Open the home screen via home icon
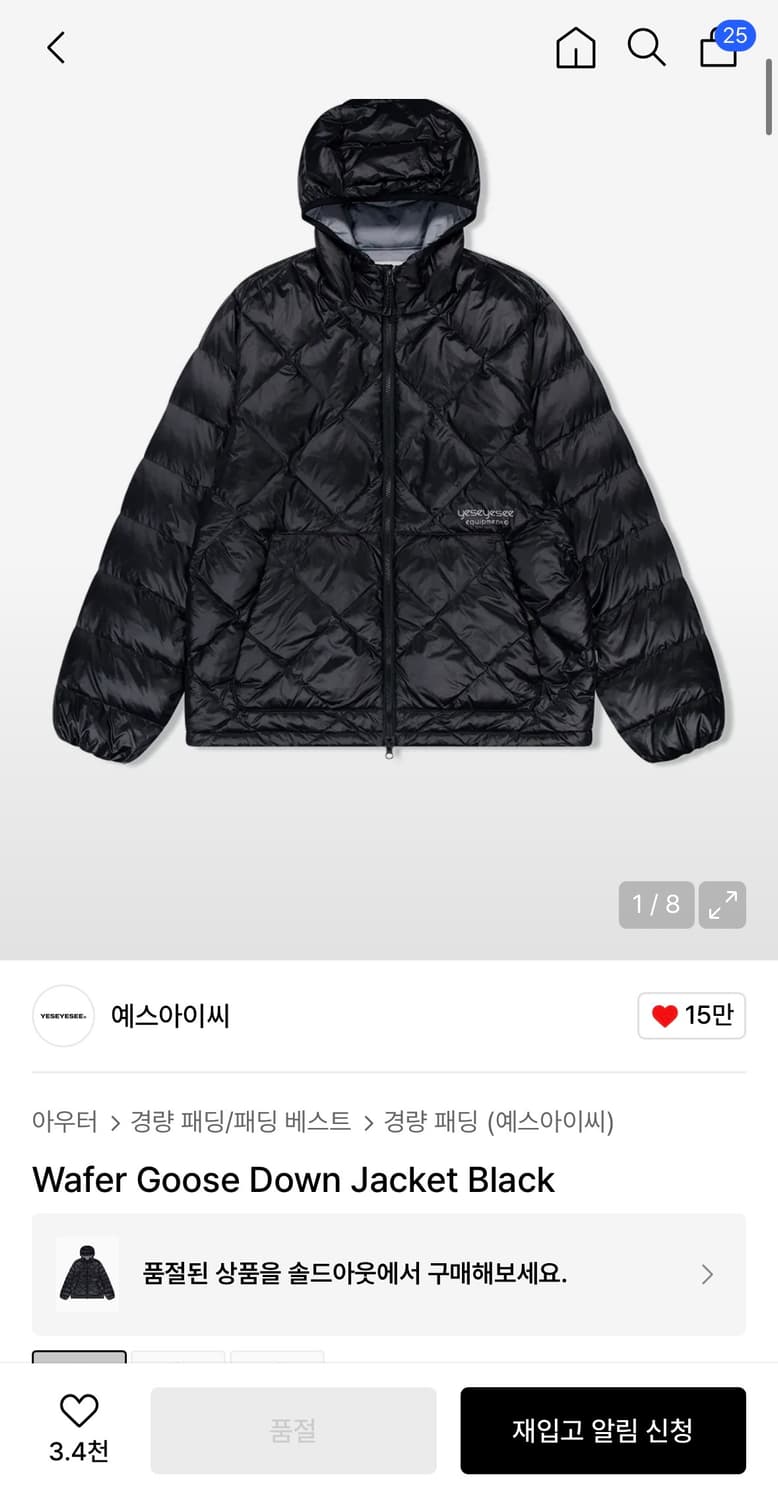Image resolution: width=778 pixels, height=1500 pixels. [575, 47]
